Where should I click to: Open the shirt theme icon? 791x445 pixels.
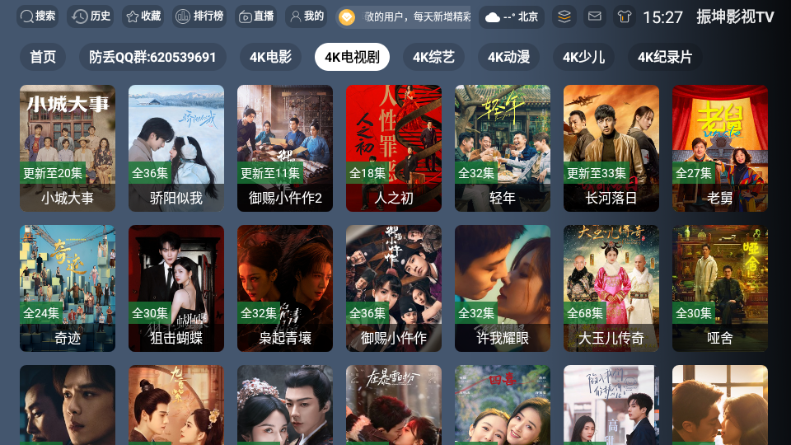coord(624,16)
